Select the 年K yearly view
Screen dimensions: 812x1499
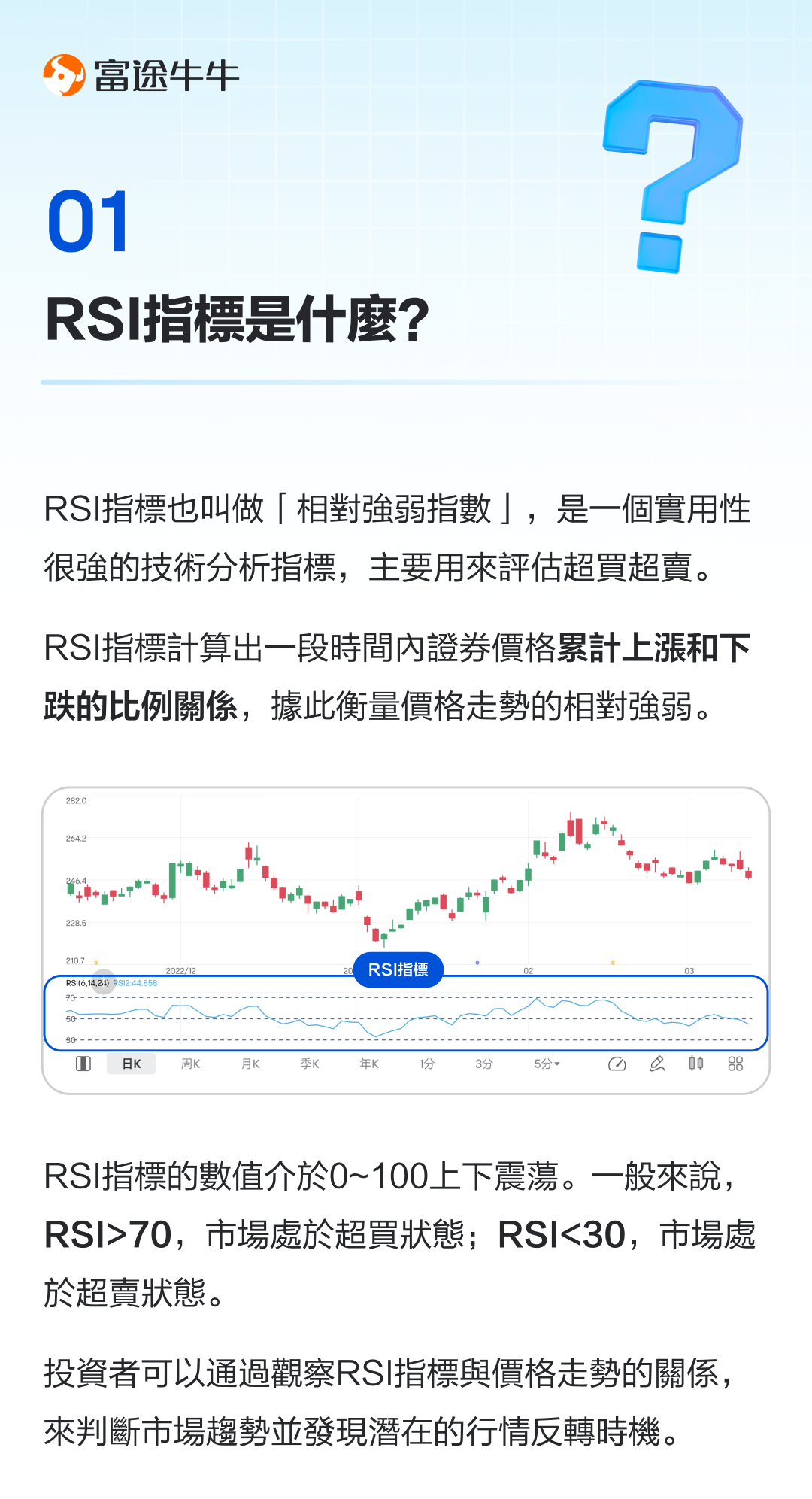pos(368,1063)
